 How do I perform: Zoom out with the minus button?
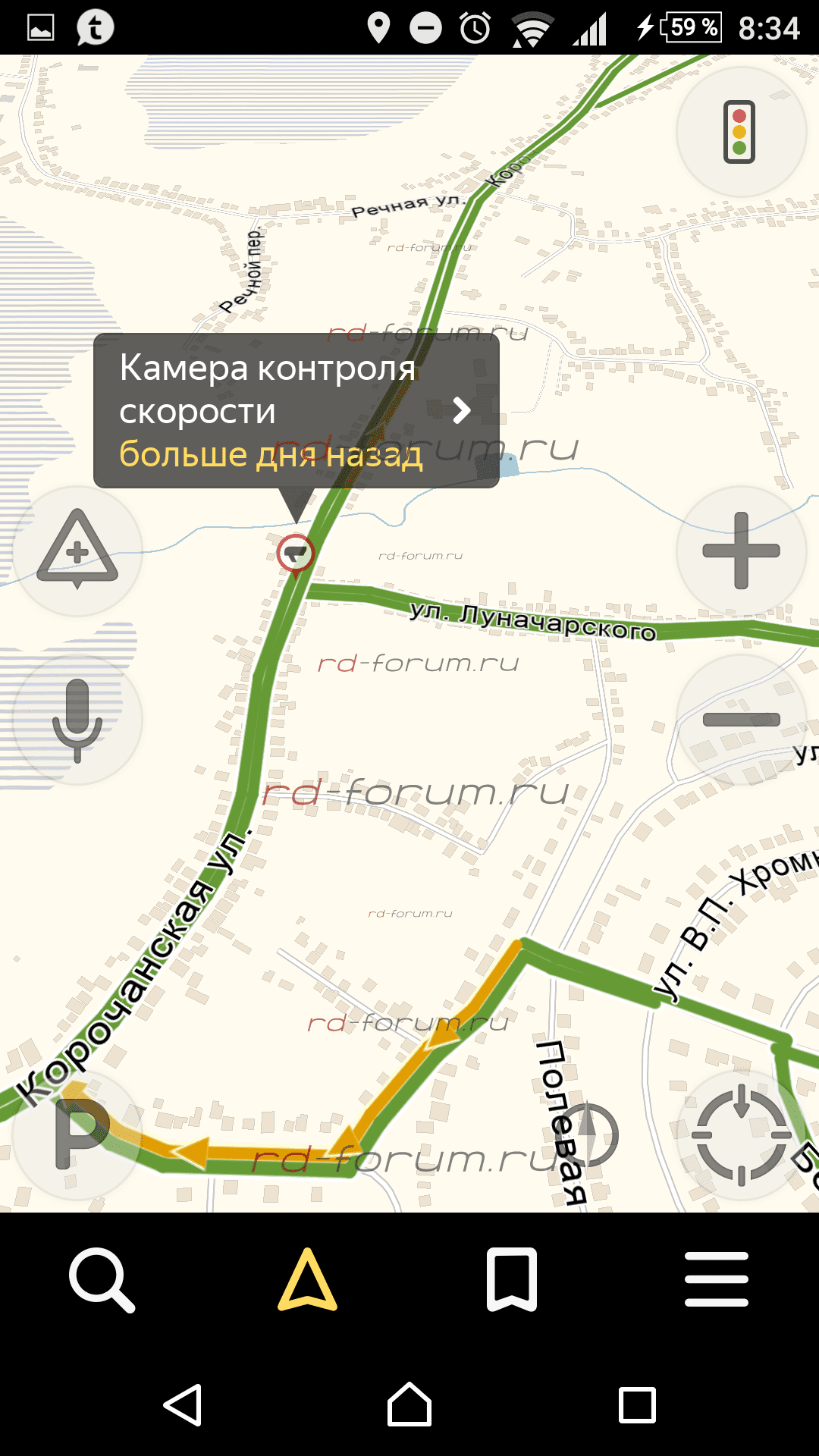point(741,720)
